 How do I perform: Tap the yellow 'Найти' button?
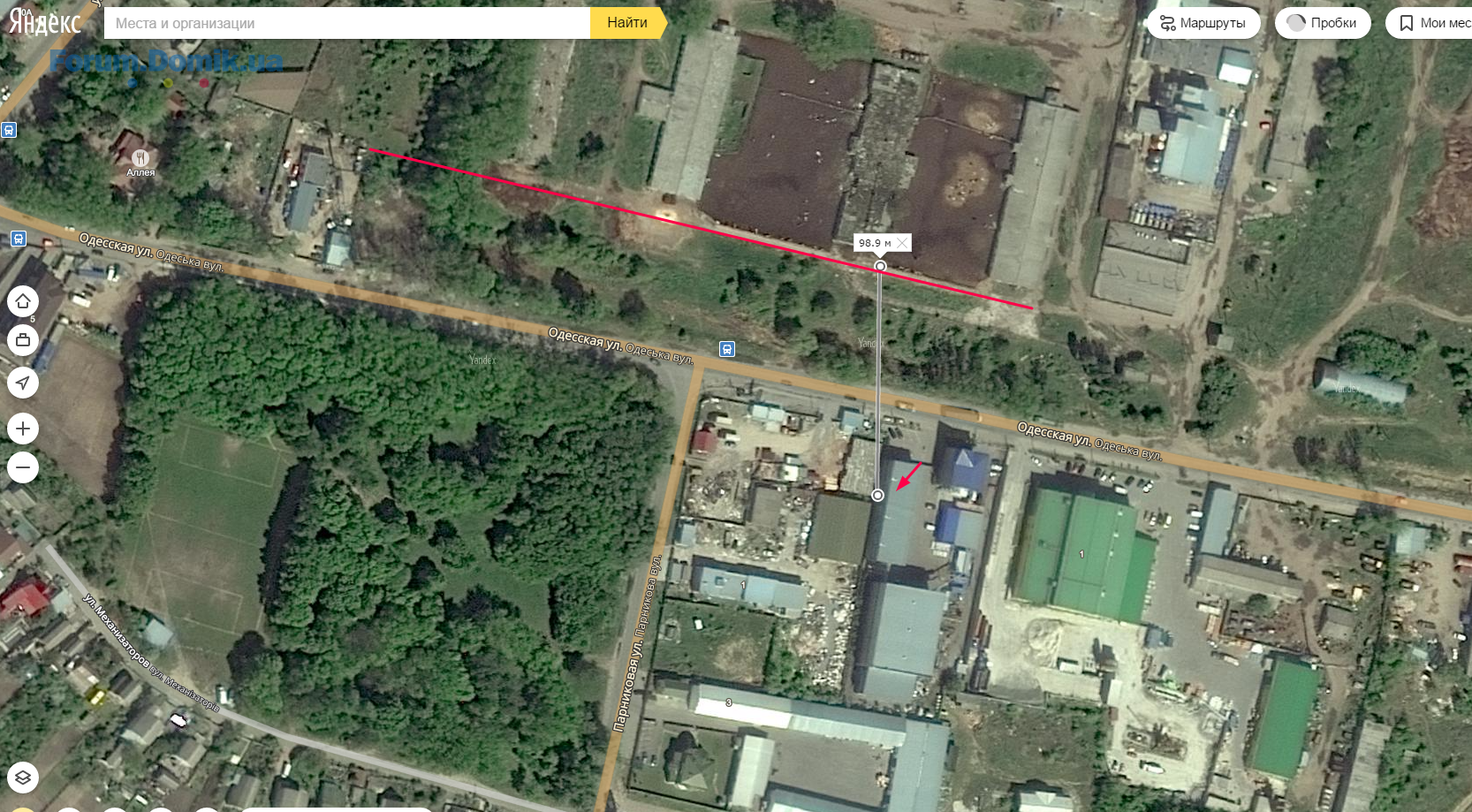point(626,23)
